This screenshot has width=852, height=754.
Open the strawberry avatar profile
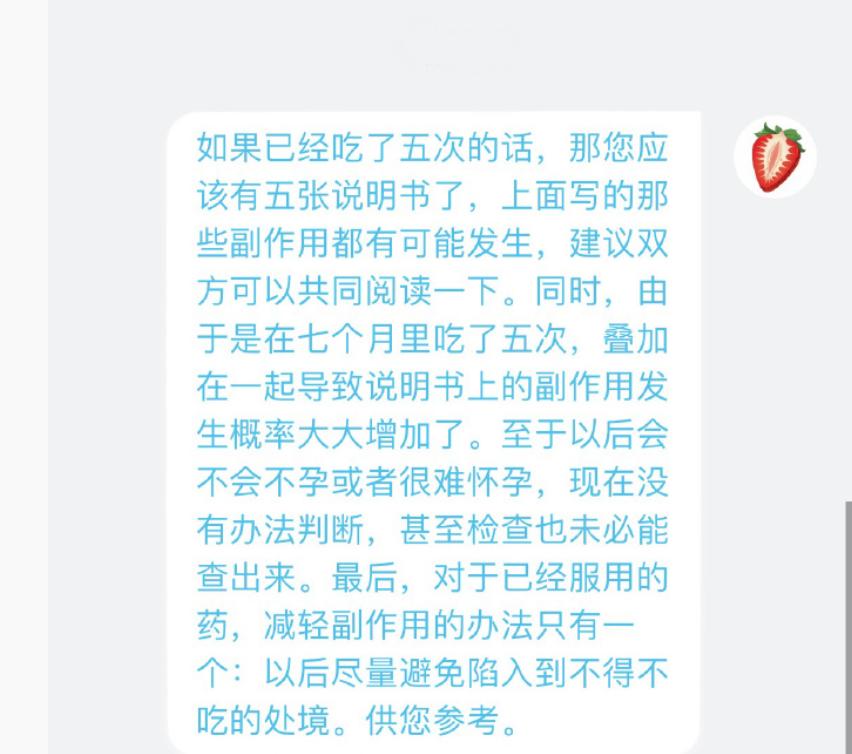(x=776, y=157)
